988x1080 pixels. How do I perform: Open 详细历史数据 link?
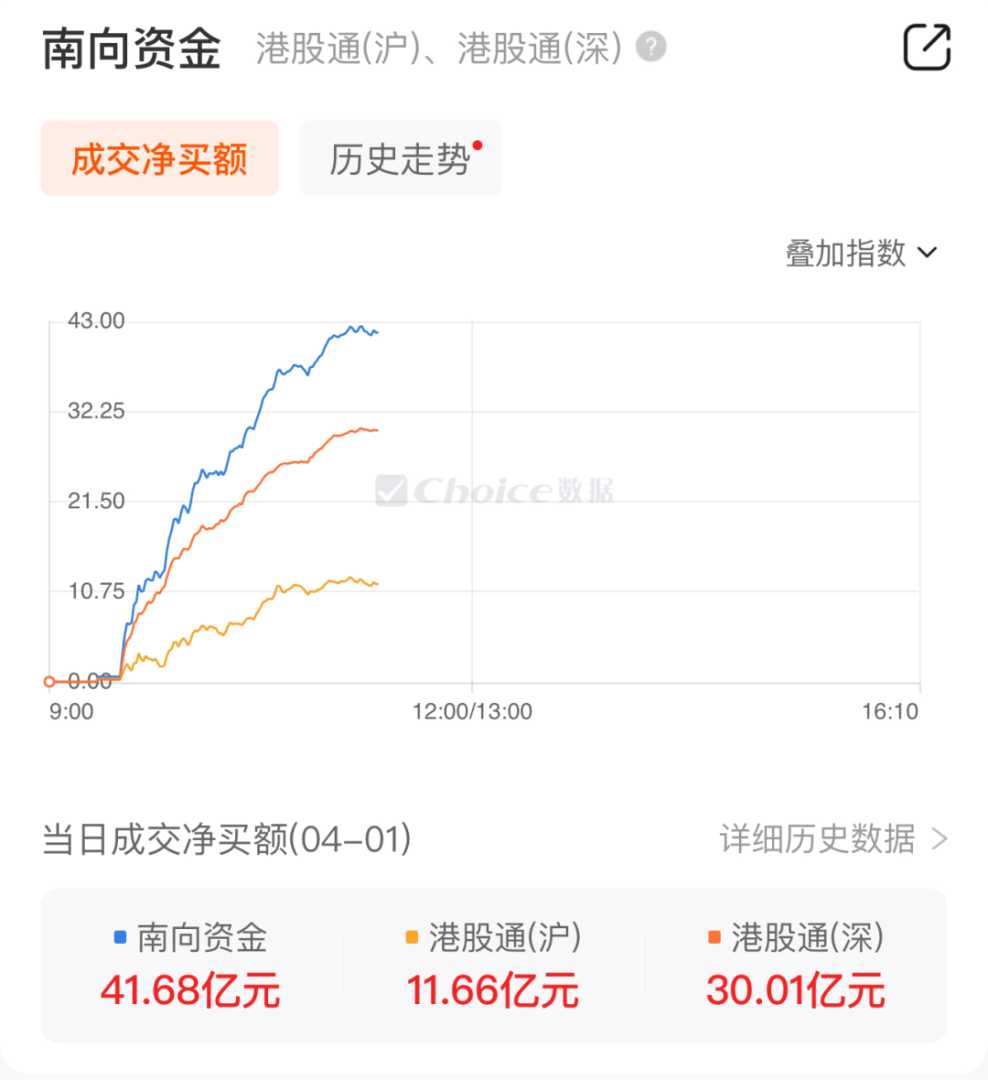[x=832, y=839]
